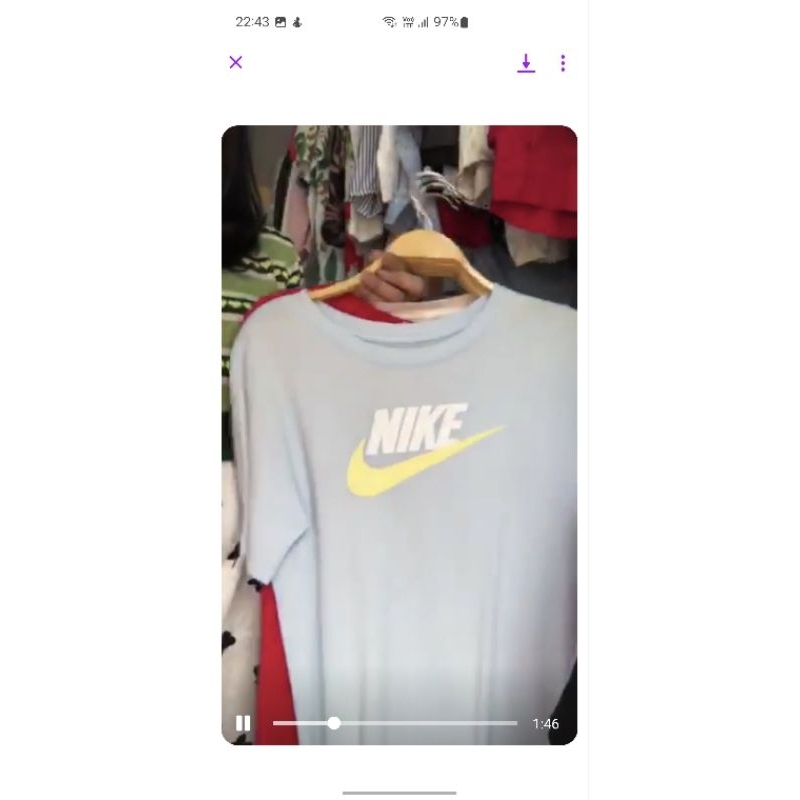Close the video viewer
This screenshot has width=800, height=800.
tap(236, 62)
